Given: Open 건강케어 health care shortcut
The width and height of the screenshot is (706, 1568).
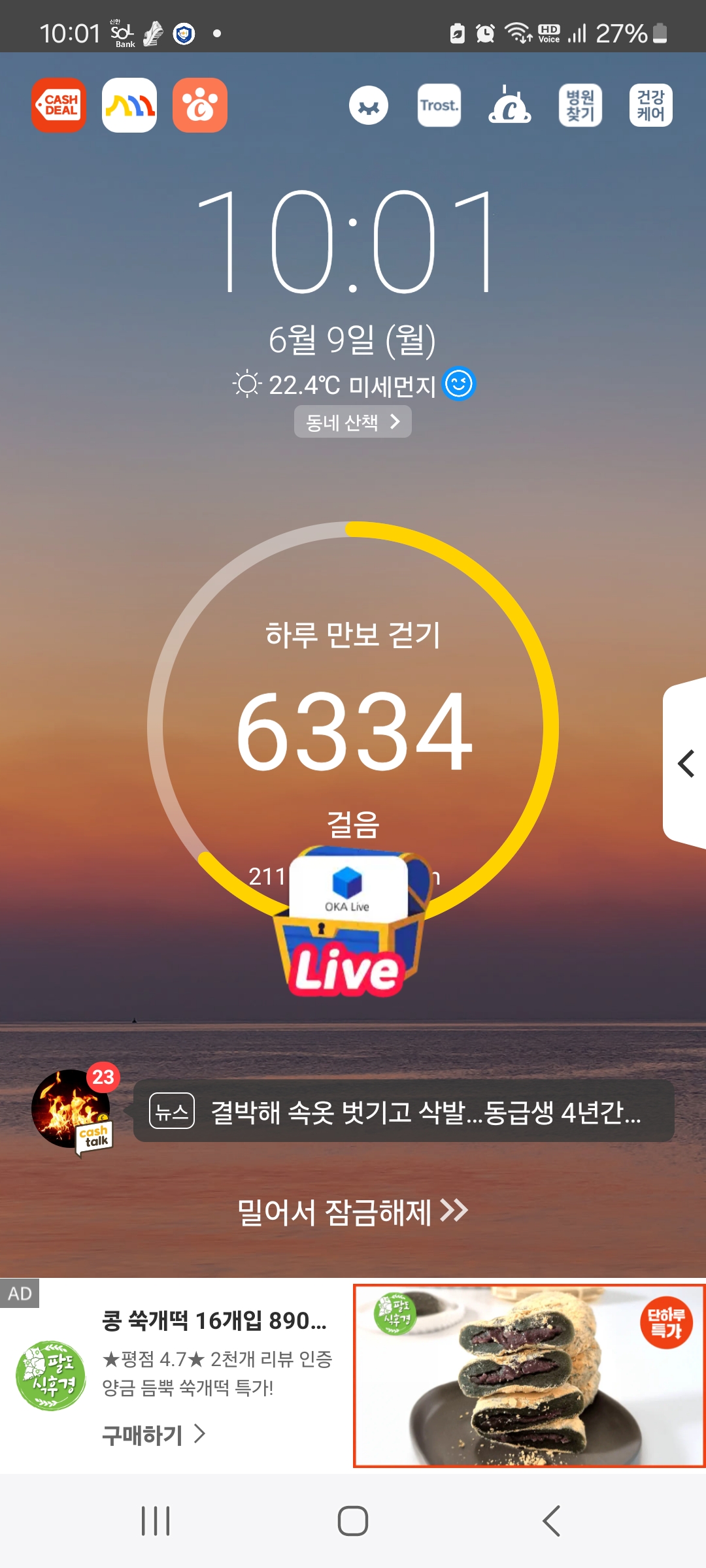Looking at the screenshot, I should point(651,105).
